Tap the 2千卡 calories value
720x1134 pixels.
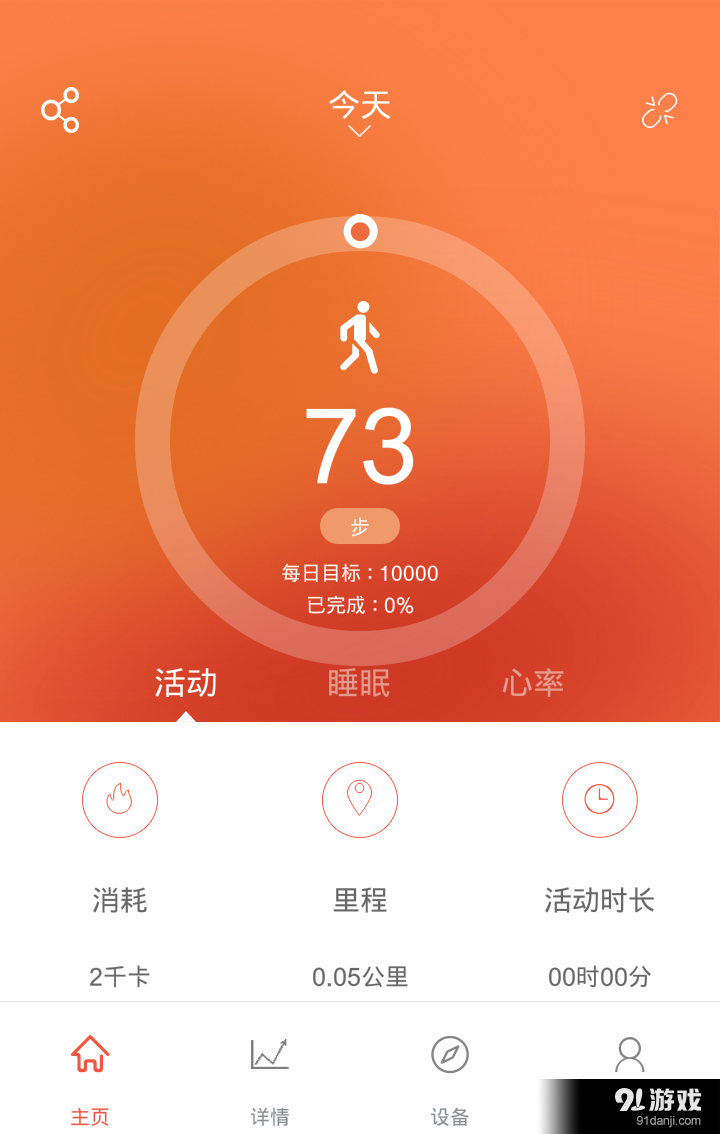point(119,977)
